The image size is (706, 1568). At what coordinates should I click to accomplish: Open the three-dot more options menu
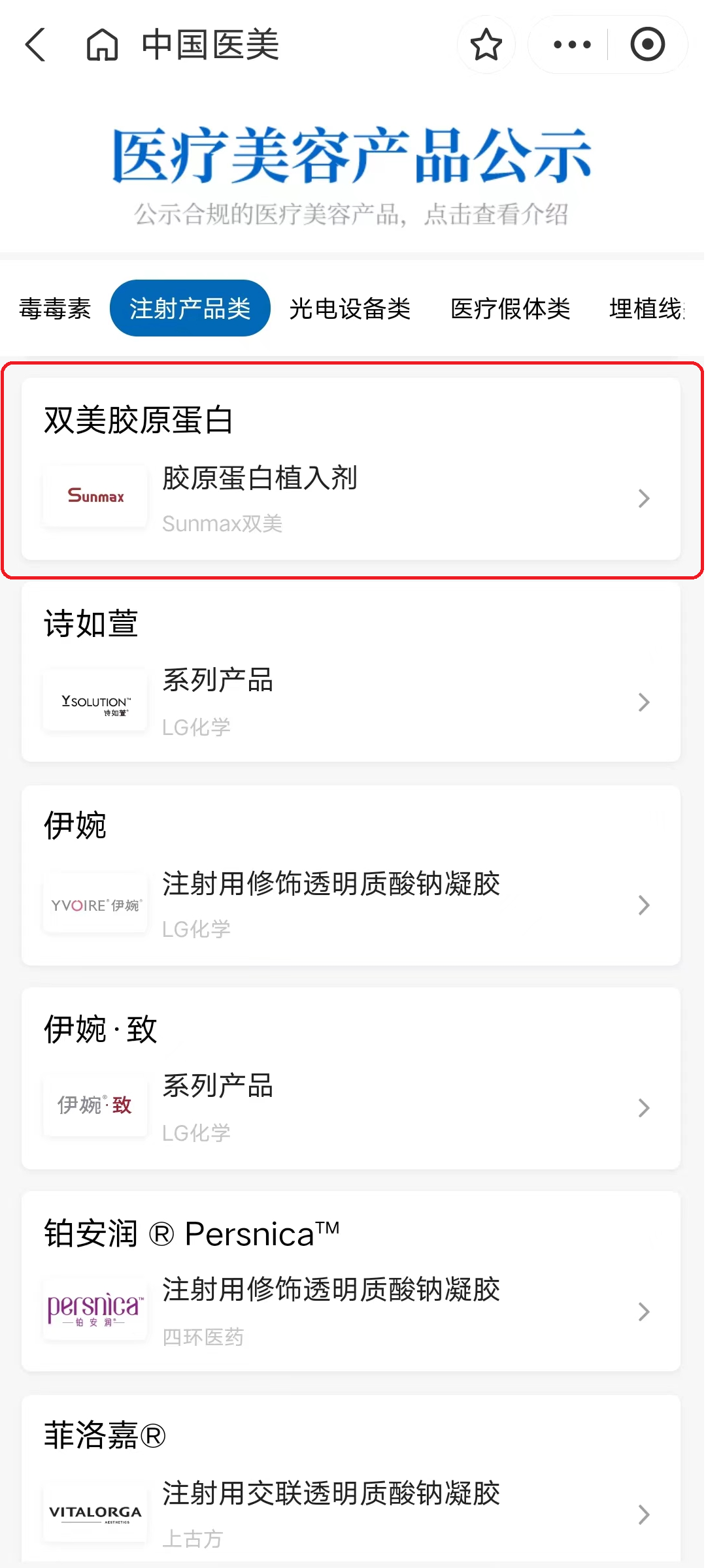click(x=571, y=44)
